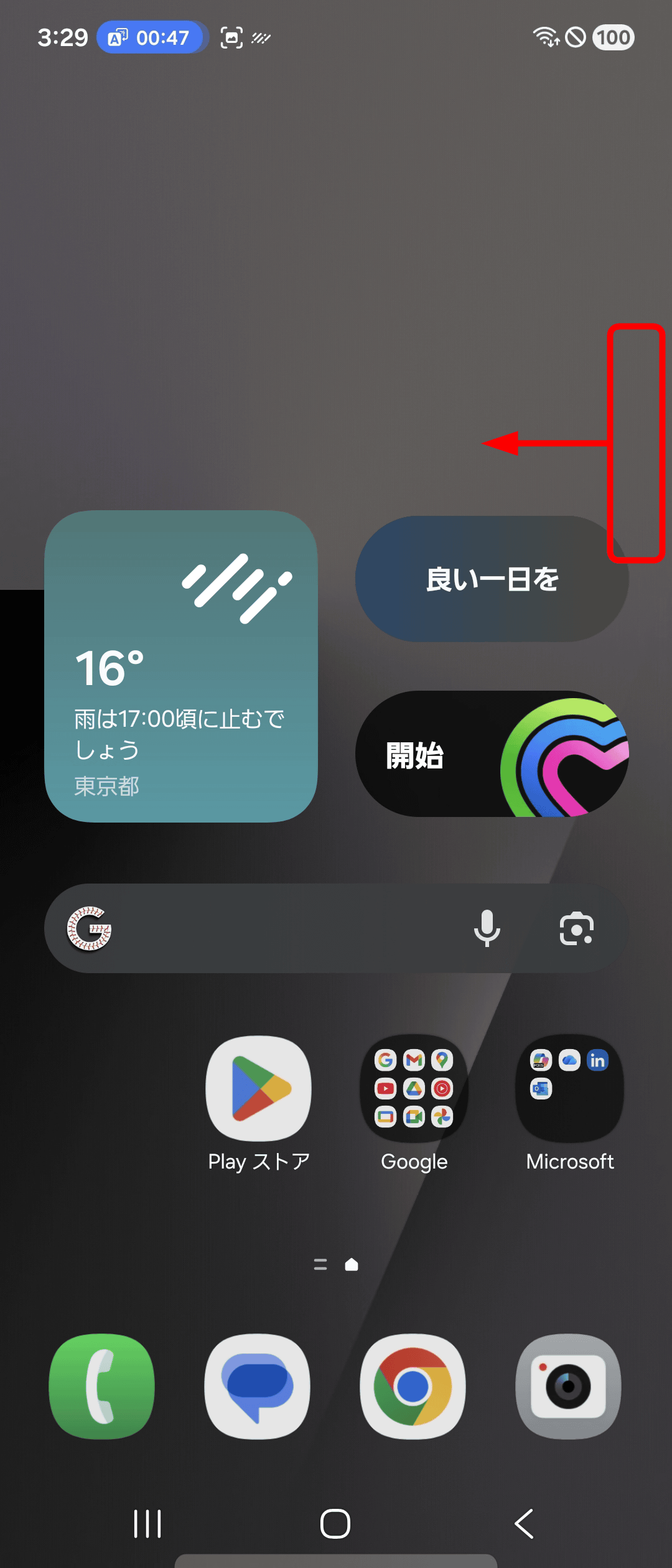Open the weather widget for 東京都

tap(180, 666)
